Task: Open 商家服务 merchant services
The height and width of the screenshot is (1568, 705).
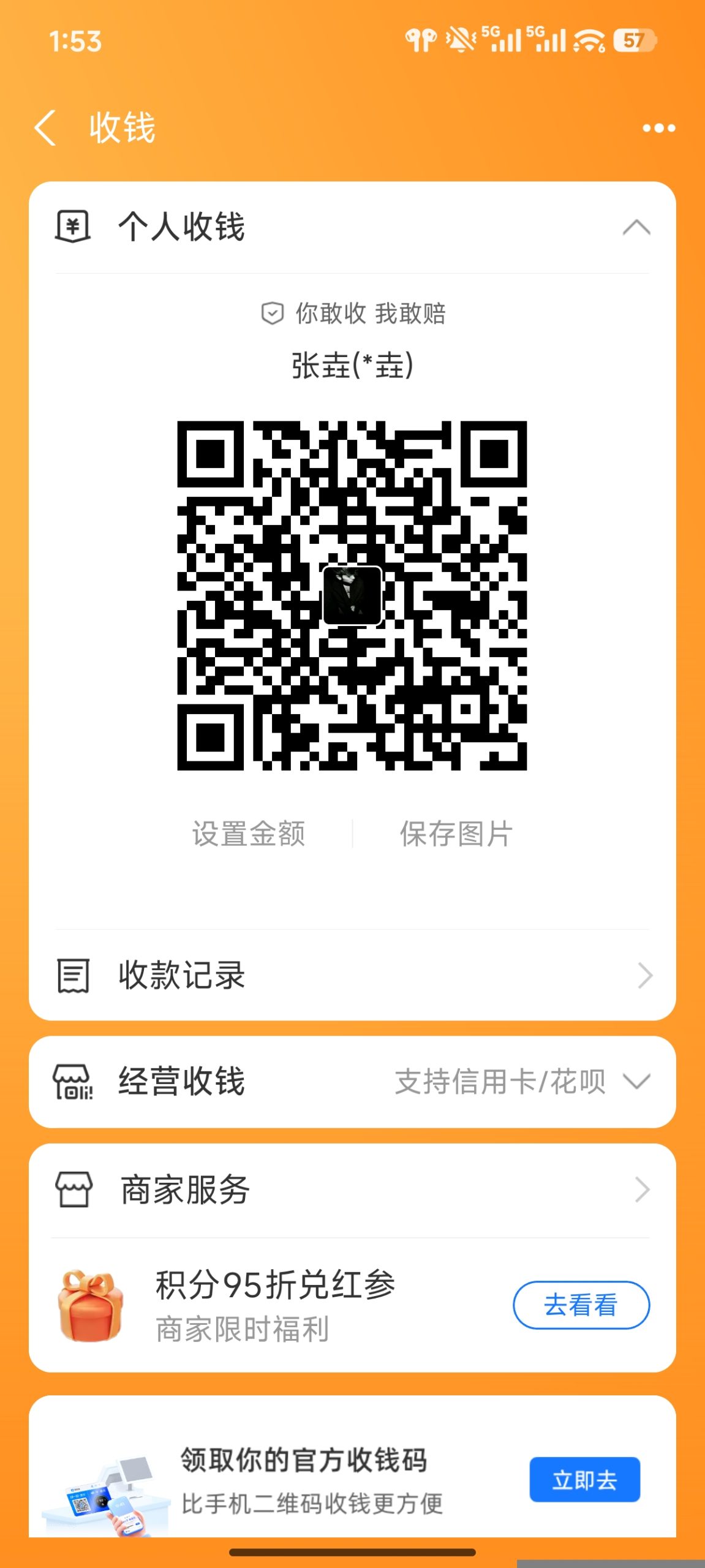Action: click(x=352, y=1189)
